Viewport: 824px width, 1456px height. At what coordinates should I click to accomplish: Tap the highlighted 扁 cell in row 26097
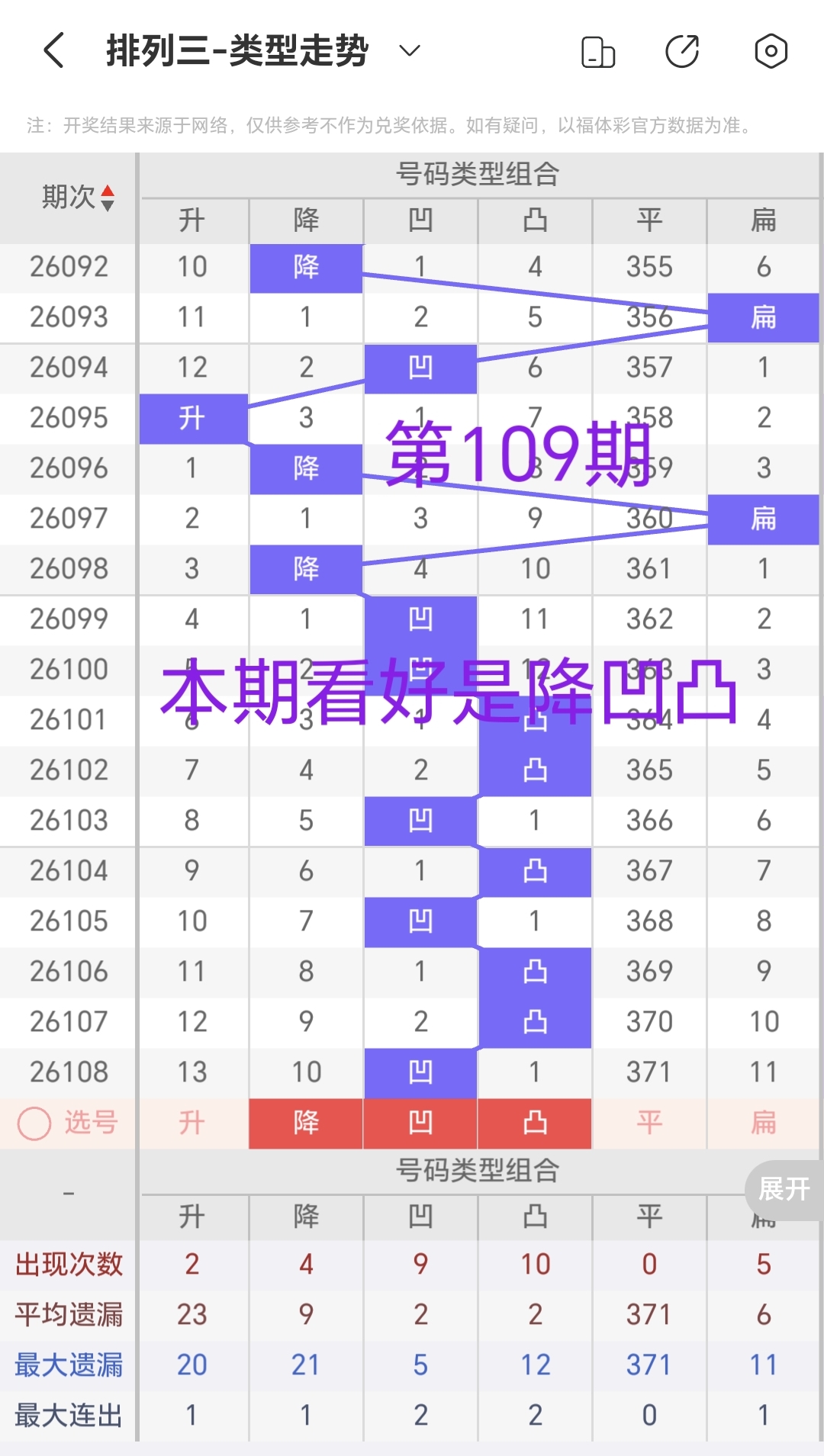[764, 518]
